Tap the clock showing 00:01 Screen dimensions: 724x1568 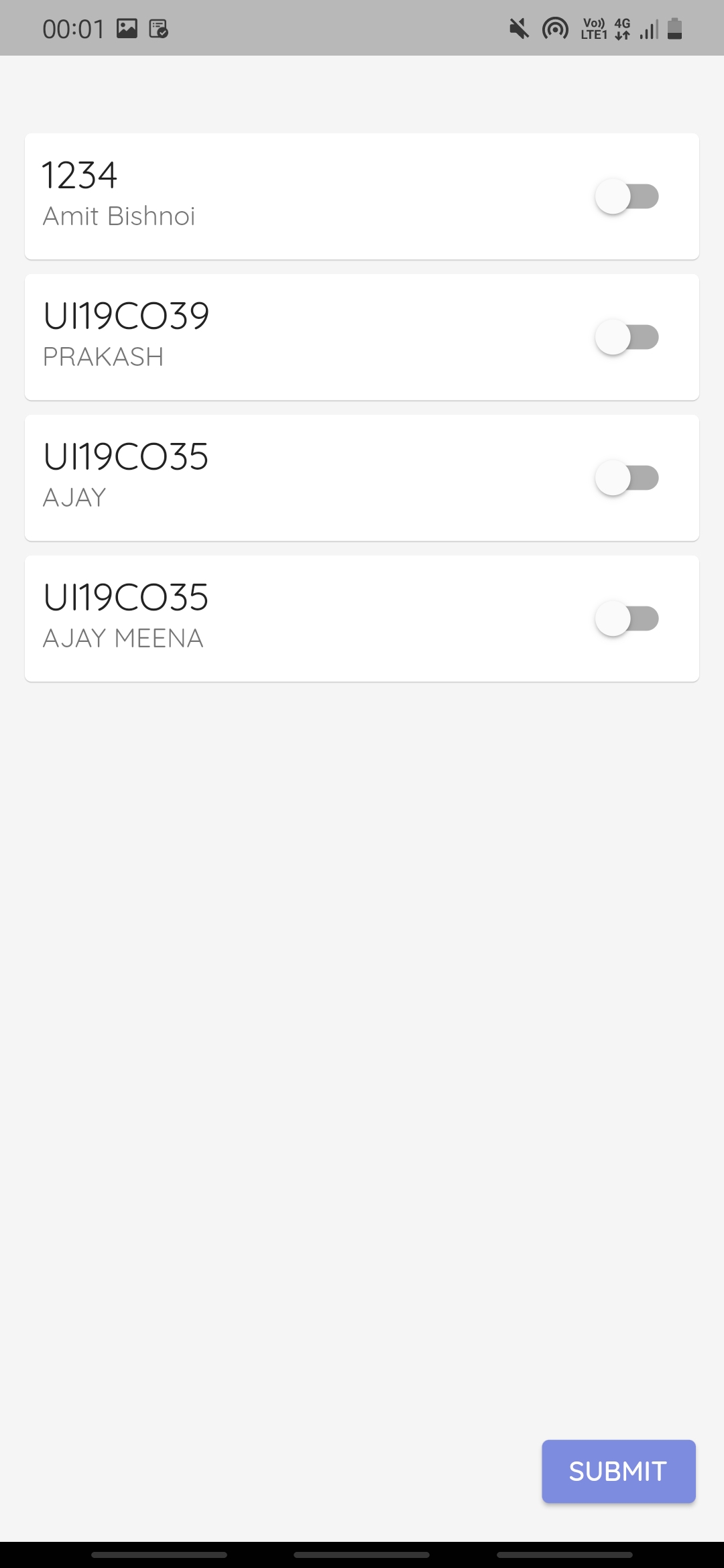pos(74,28)
